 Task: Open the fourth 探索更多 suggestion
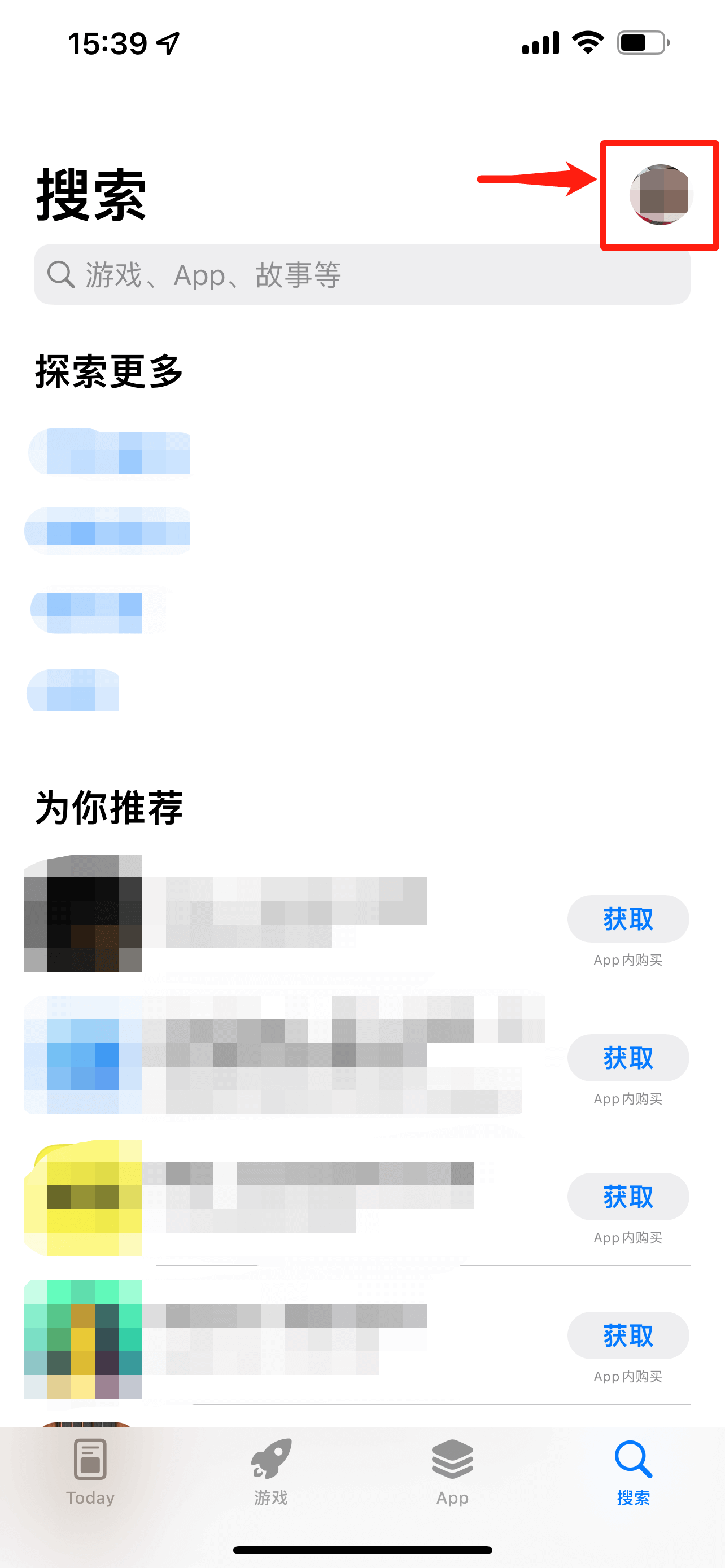(x=73, y=690)
